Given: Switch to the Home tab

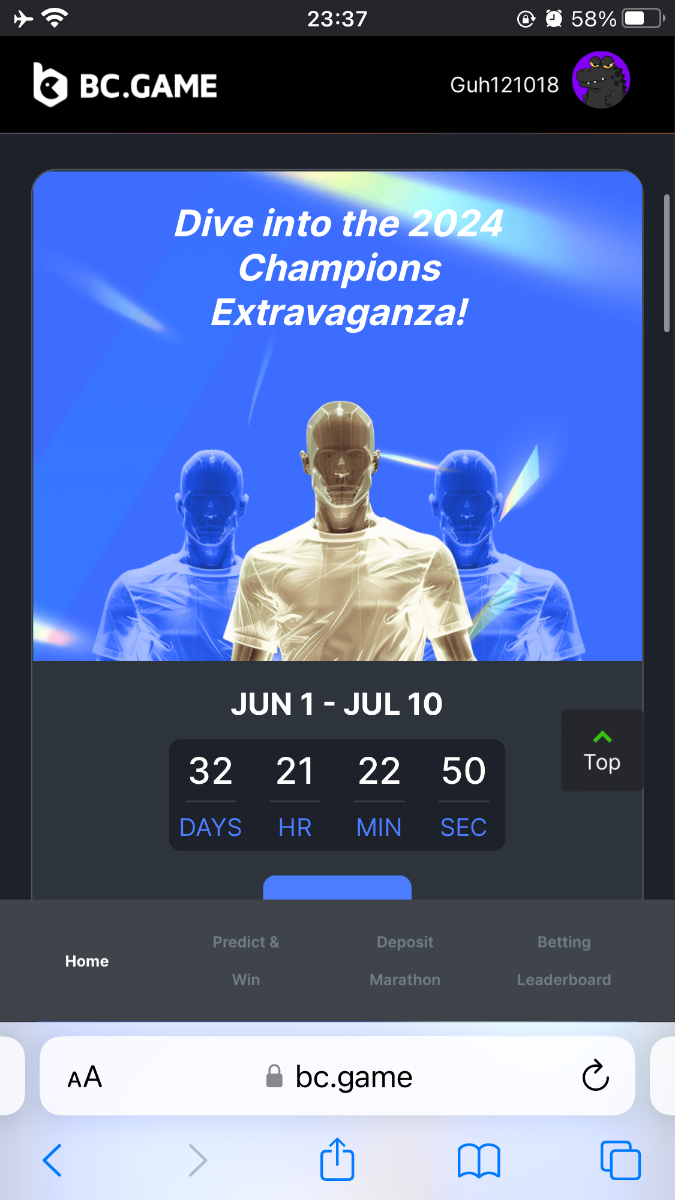Looking at the screenshot, I should (x=87, y=961).
